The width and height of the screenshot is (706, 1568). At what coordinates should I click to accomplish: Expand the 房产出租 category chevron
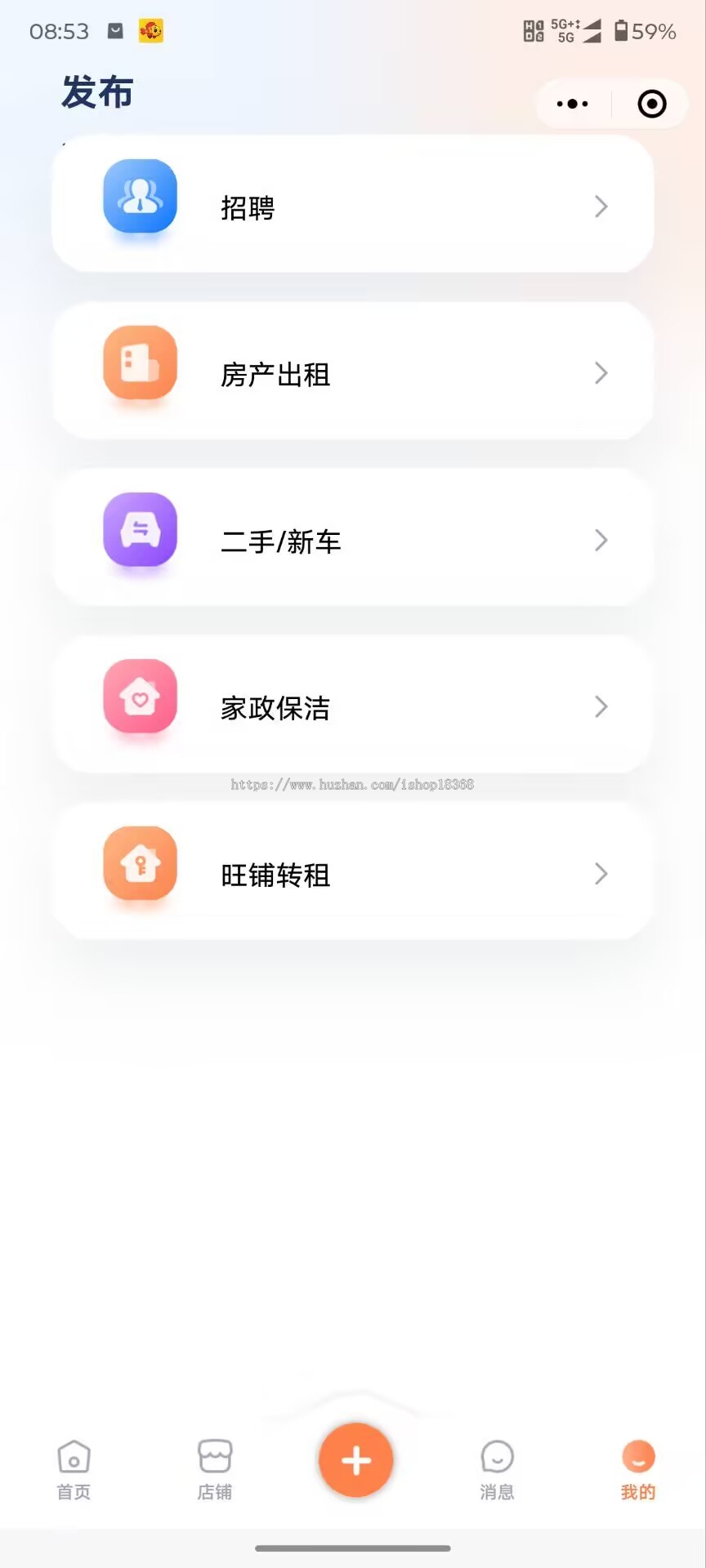pyautogui.click(x=601, y=374)
